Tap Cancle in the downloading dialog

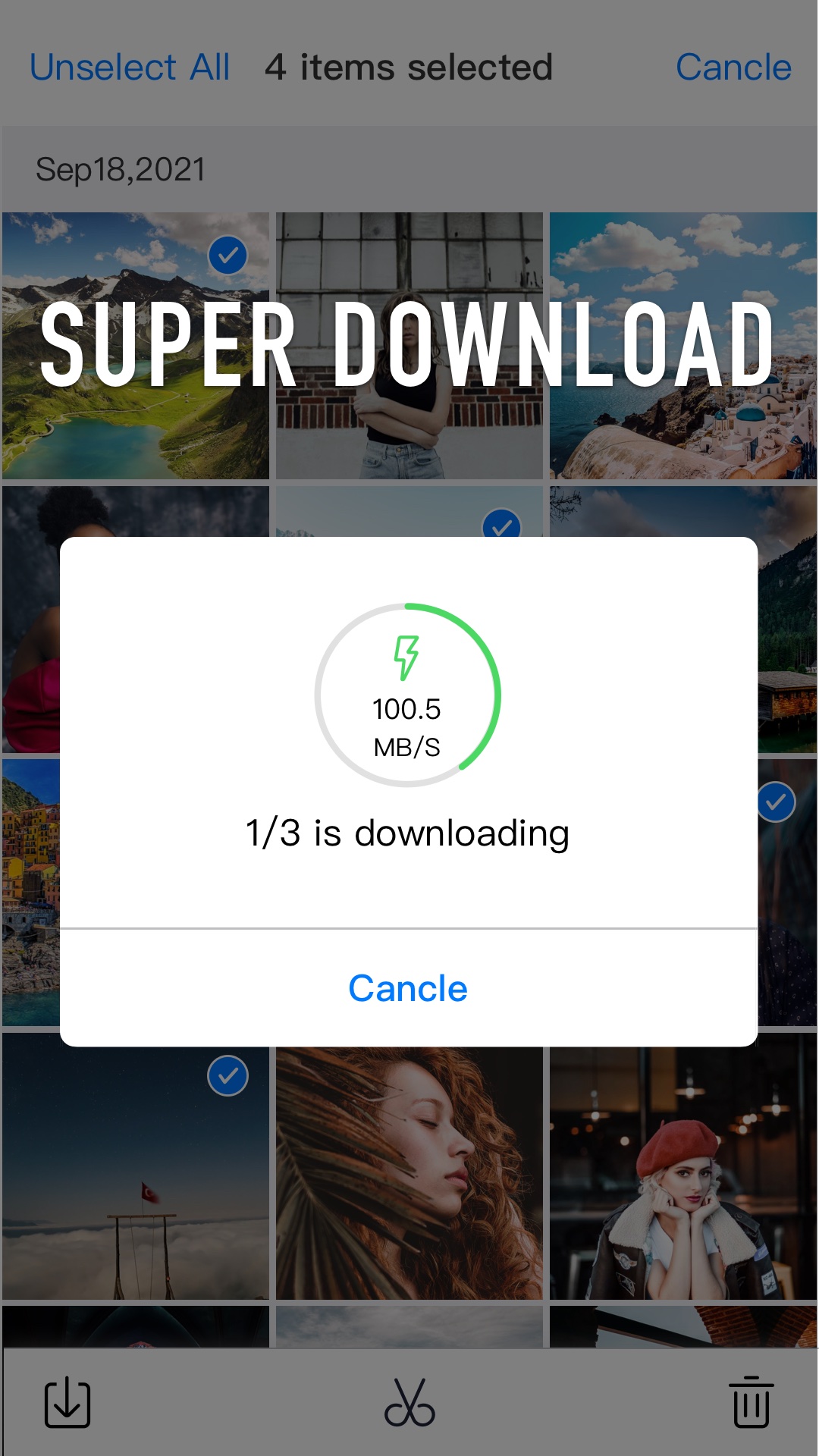pos(408,988)
